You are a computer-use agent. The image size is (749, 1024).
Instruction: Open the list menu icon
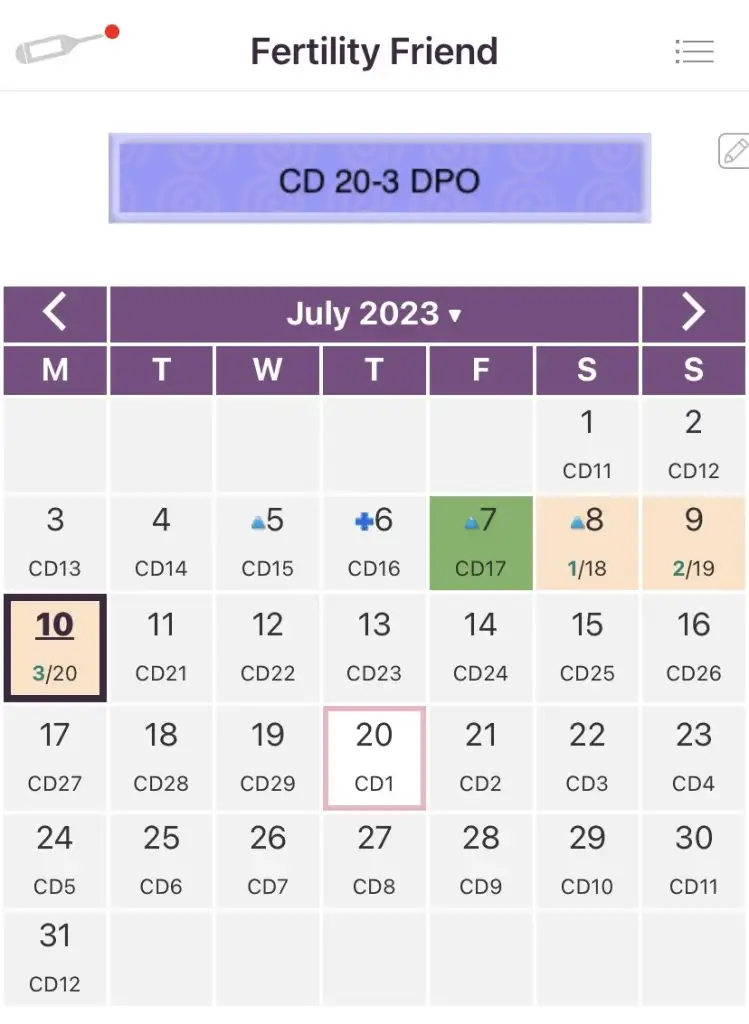tap(693, 51)
